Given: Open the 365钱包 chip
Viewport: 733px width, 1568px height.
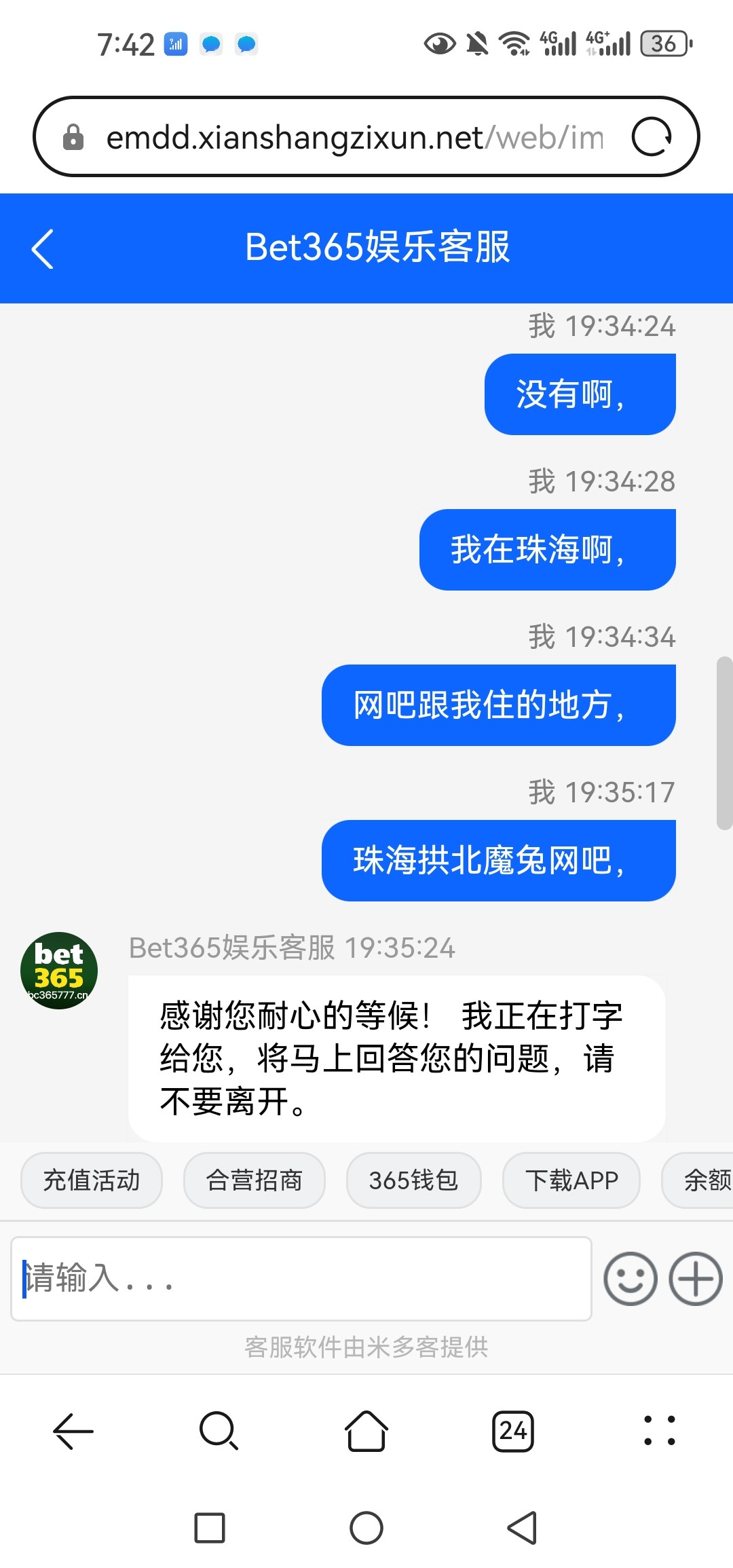Looking at the screenshot, I should 413,1180.
